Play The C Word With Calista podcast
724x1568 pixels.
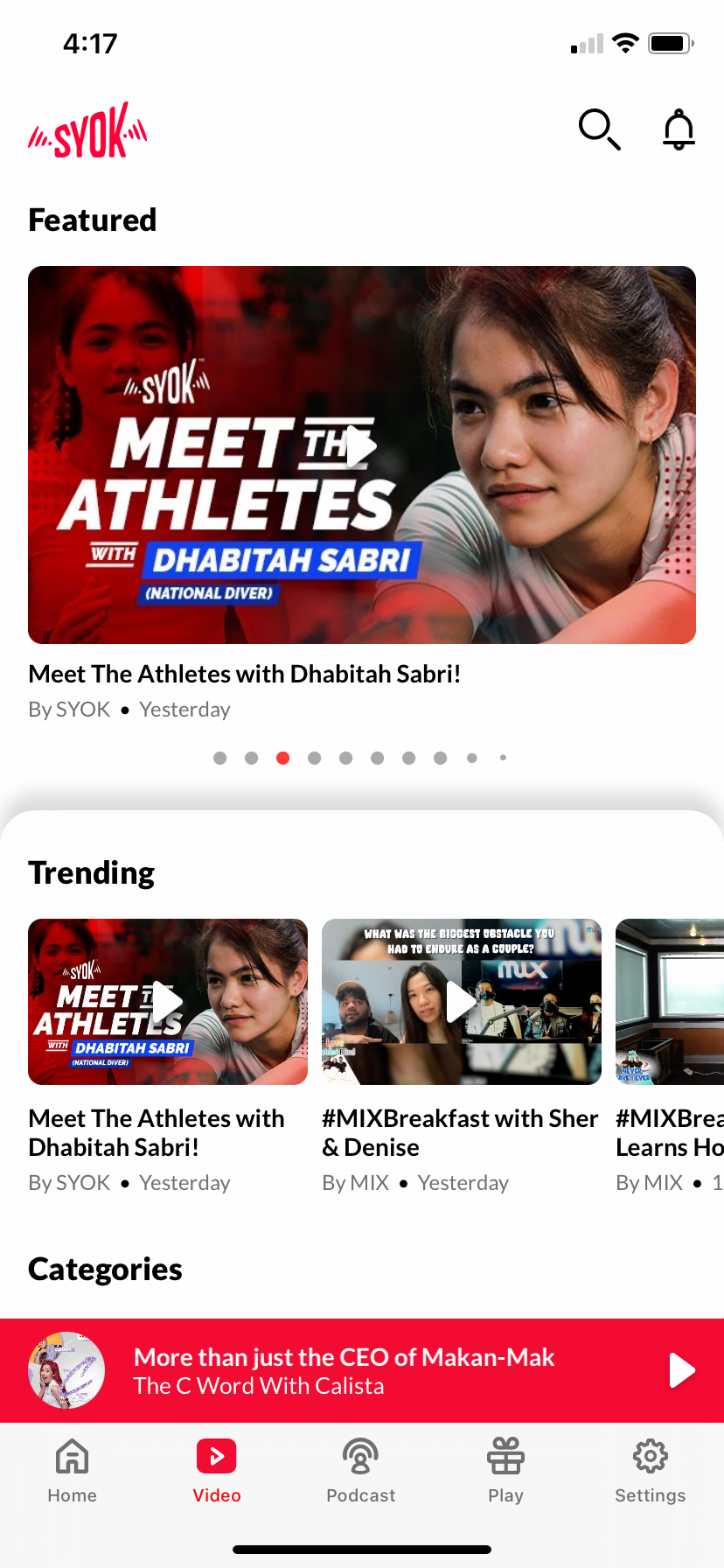681,1370
